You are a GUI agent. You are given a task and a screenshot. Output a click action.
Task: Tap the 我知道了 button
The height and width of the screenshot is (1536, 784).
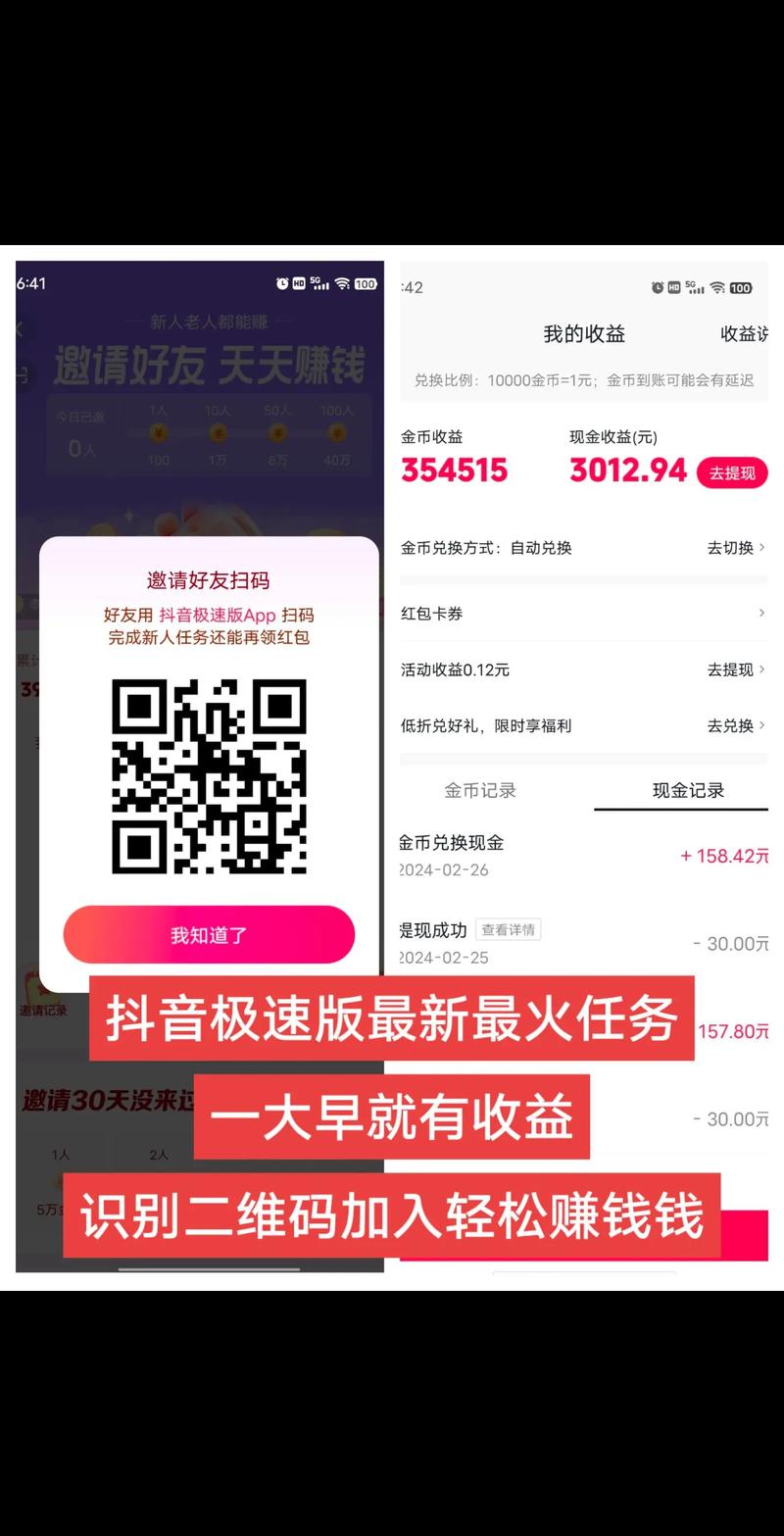tap(209, 934)
